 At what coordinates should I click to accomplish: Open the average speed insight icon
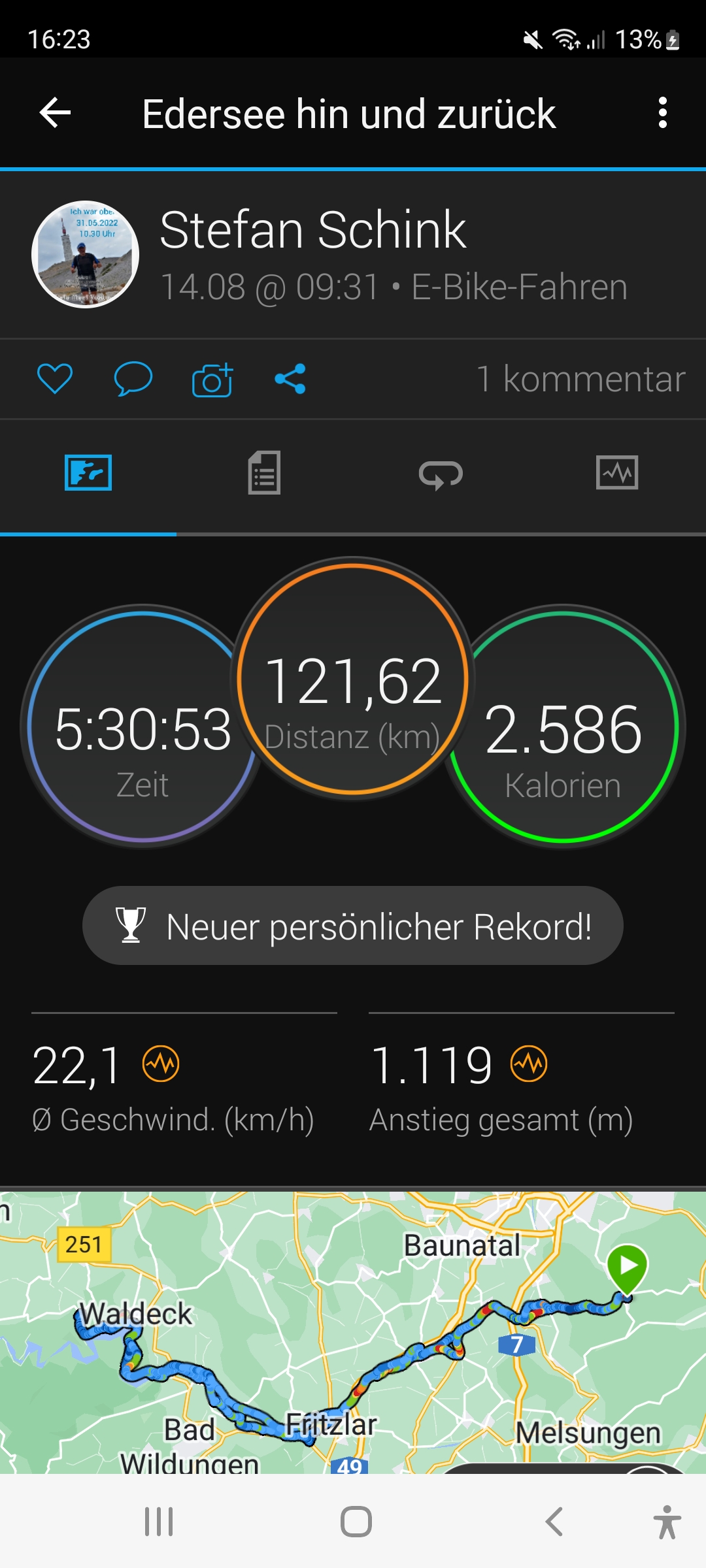point(161,1064)
